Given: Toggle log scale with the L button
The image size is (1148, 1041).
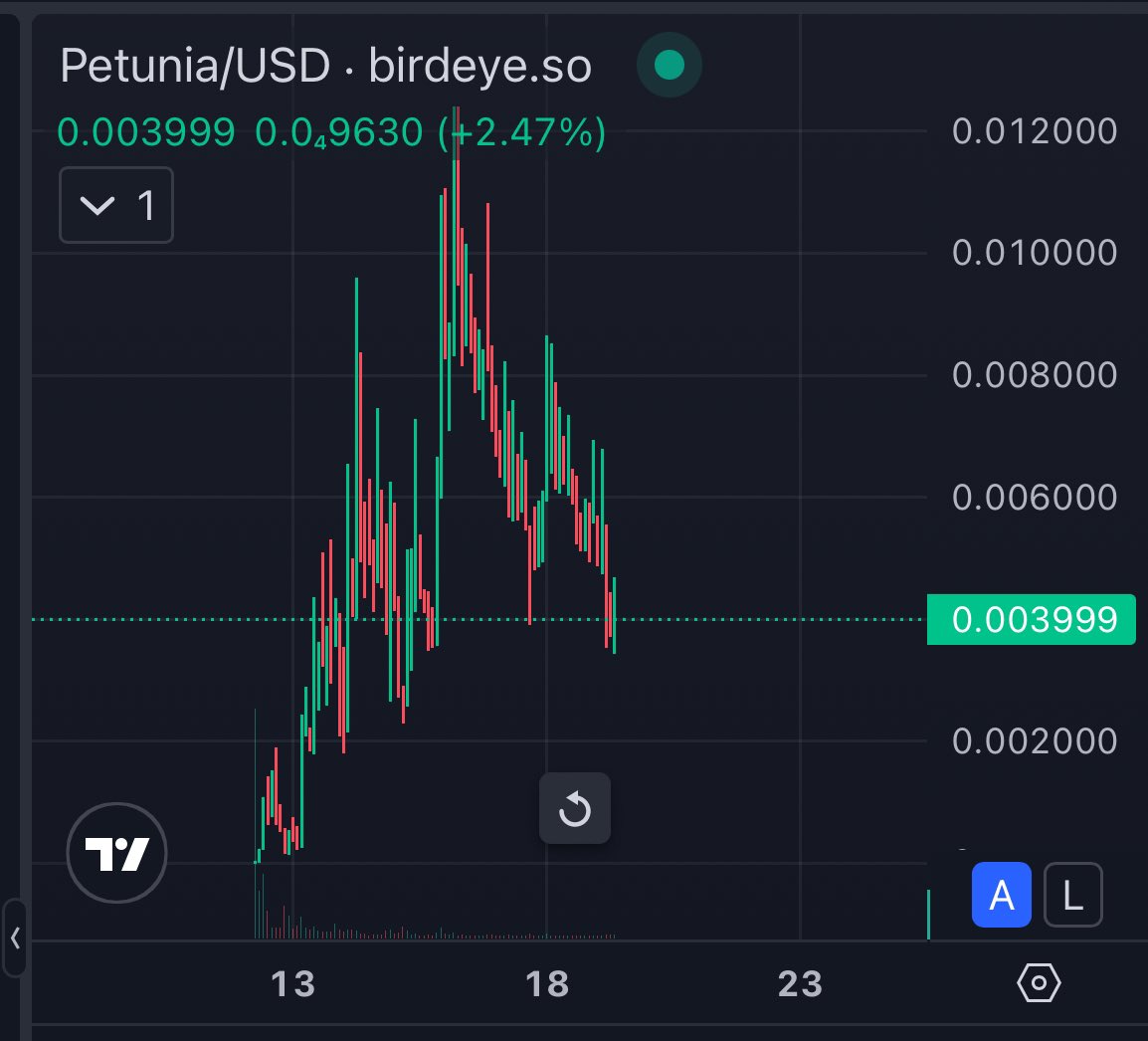Looking at the screenshot, I should pos(1072,895).
